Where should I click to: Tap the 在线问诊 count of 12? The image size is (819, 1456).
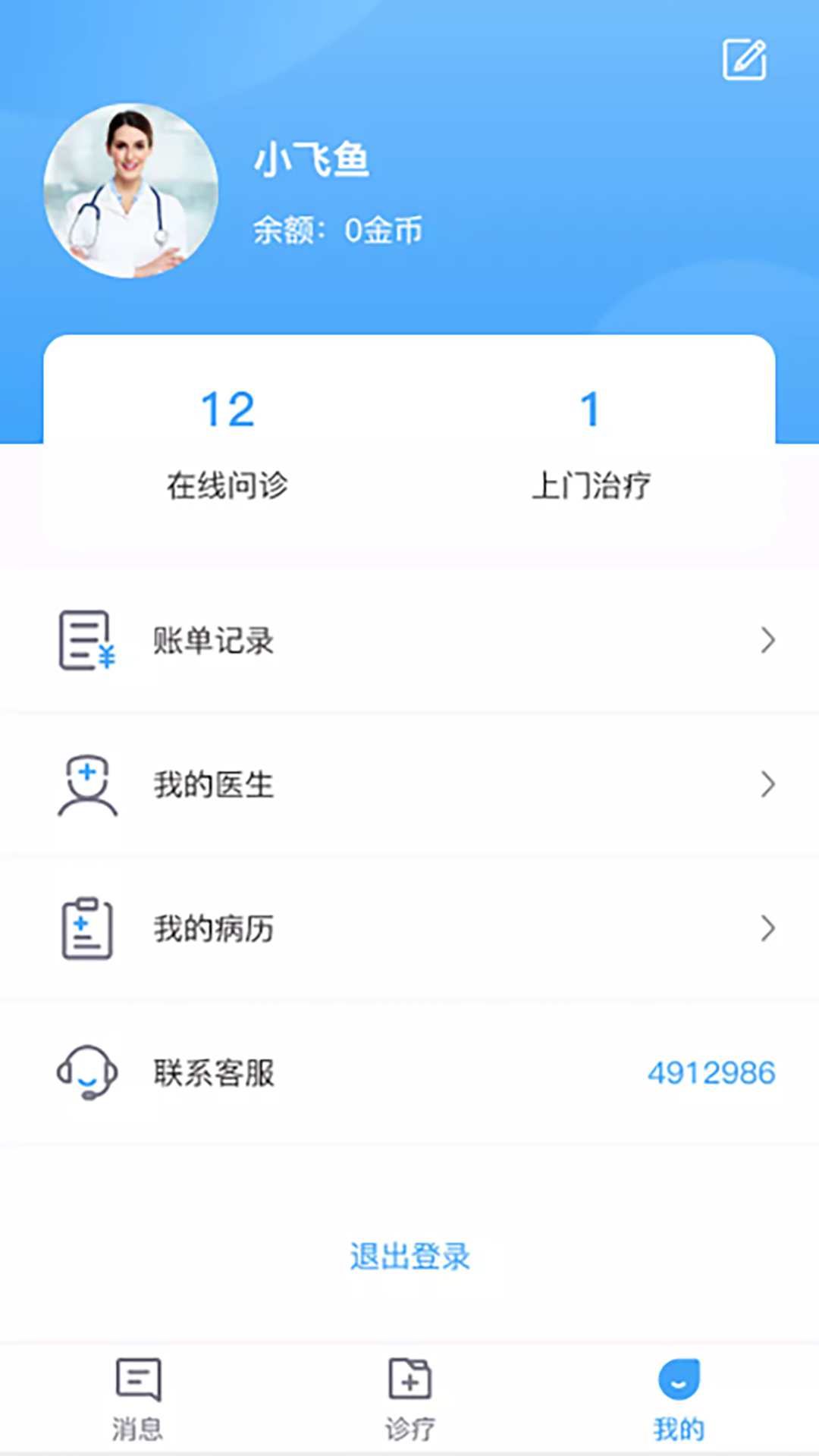coord(227,409)
